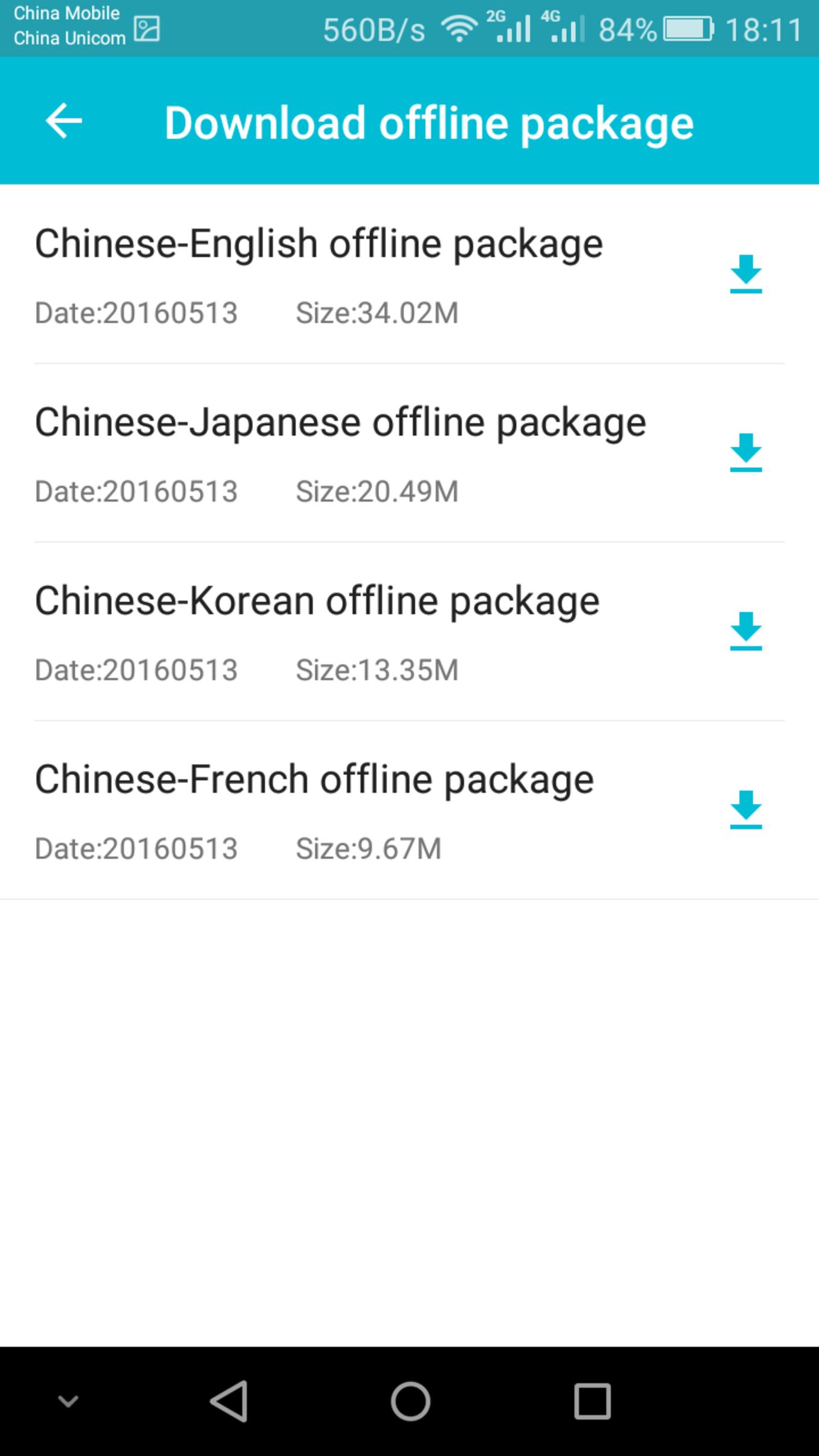819x1456 pixels.
Task: Select the Chinese-French package size text
Action: click(369, 848)
